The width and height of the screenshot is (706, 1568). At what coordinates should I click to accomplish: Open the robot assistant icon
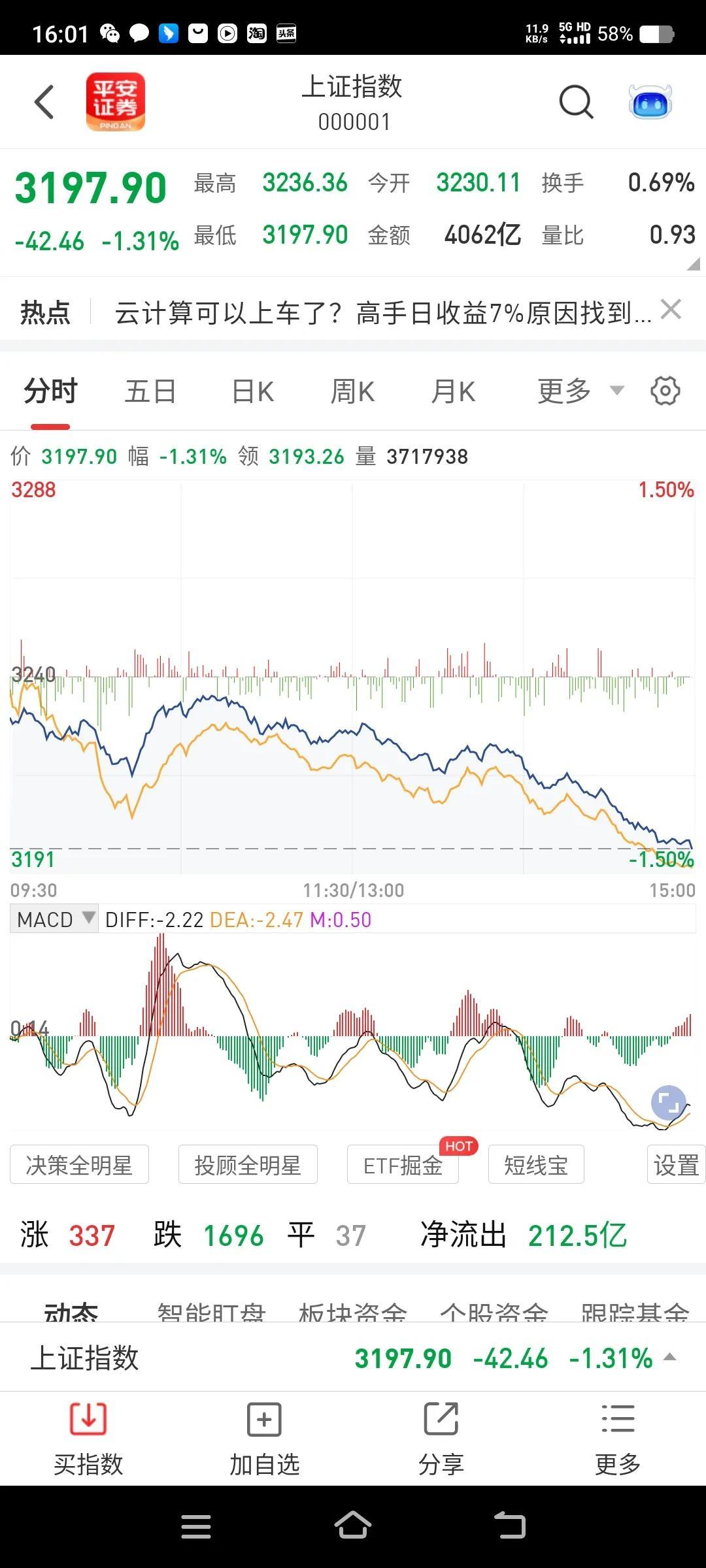click(x=650, y=102)
